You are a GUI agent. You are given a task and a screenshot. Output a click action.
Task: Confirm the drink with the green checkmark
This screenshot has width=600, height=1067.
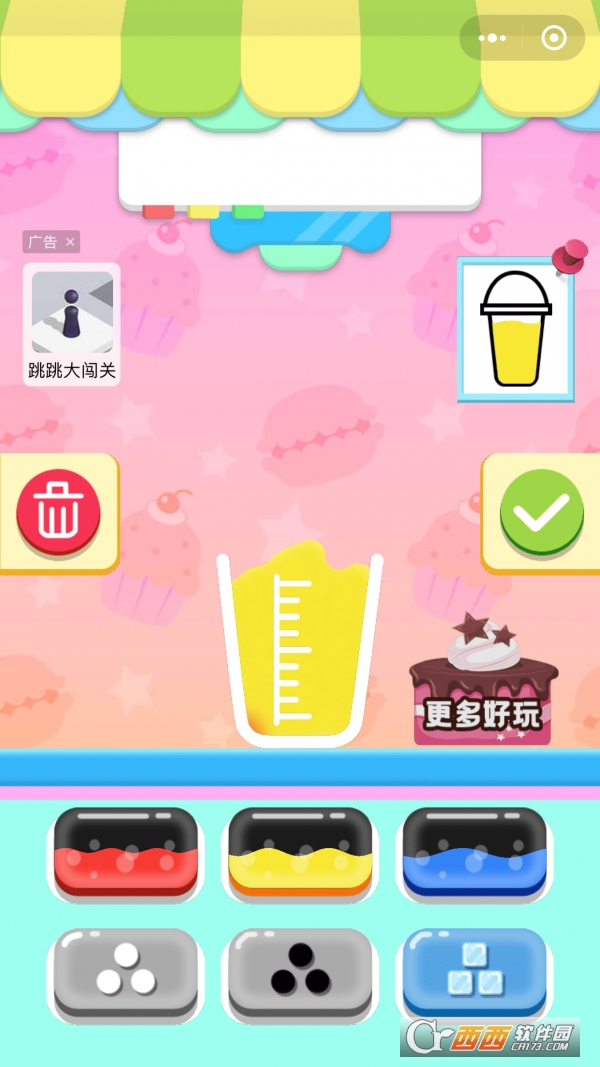[x=541, y=512]
